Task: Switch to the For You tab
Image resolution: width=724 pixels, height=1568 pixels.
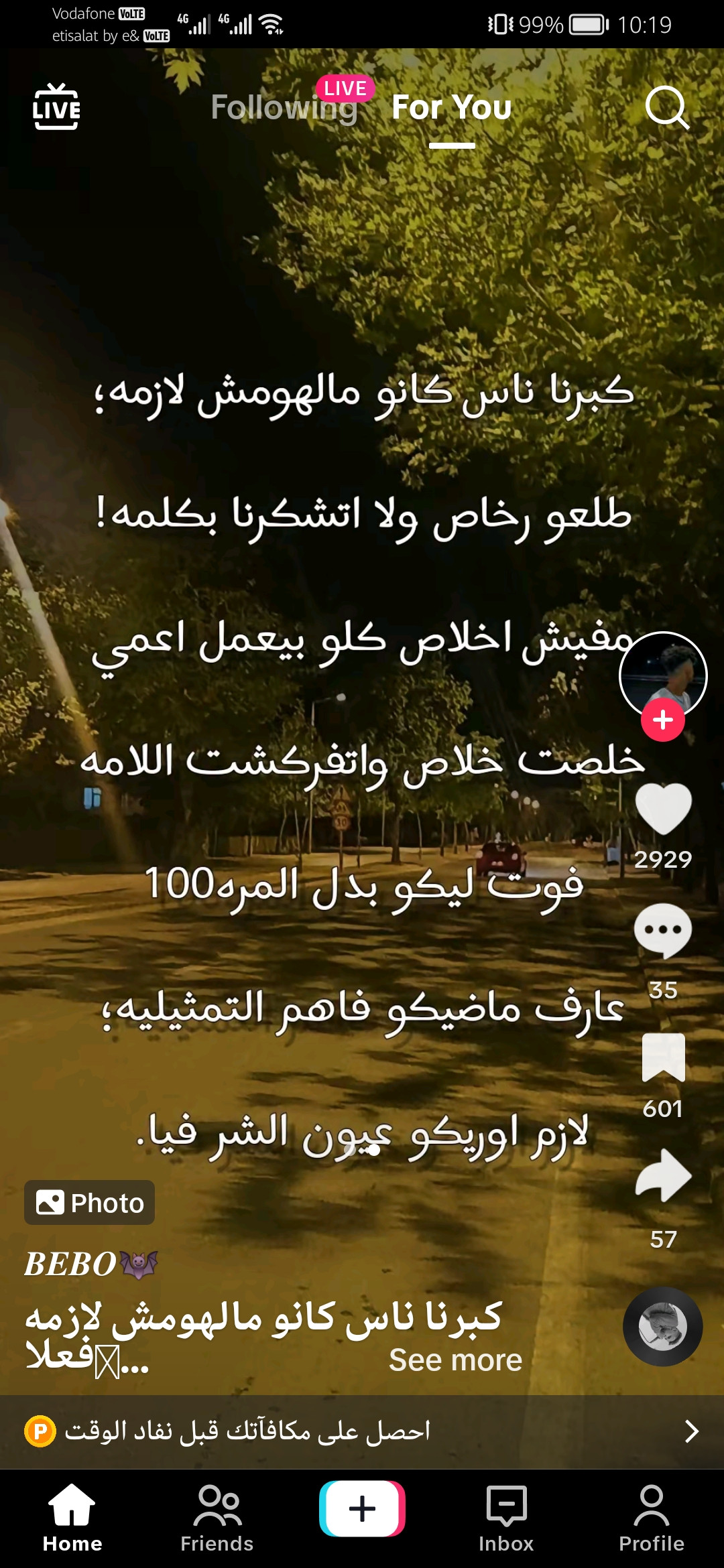Action: pos(451,107)
